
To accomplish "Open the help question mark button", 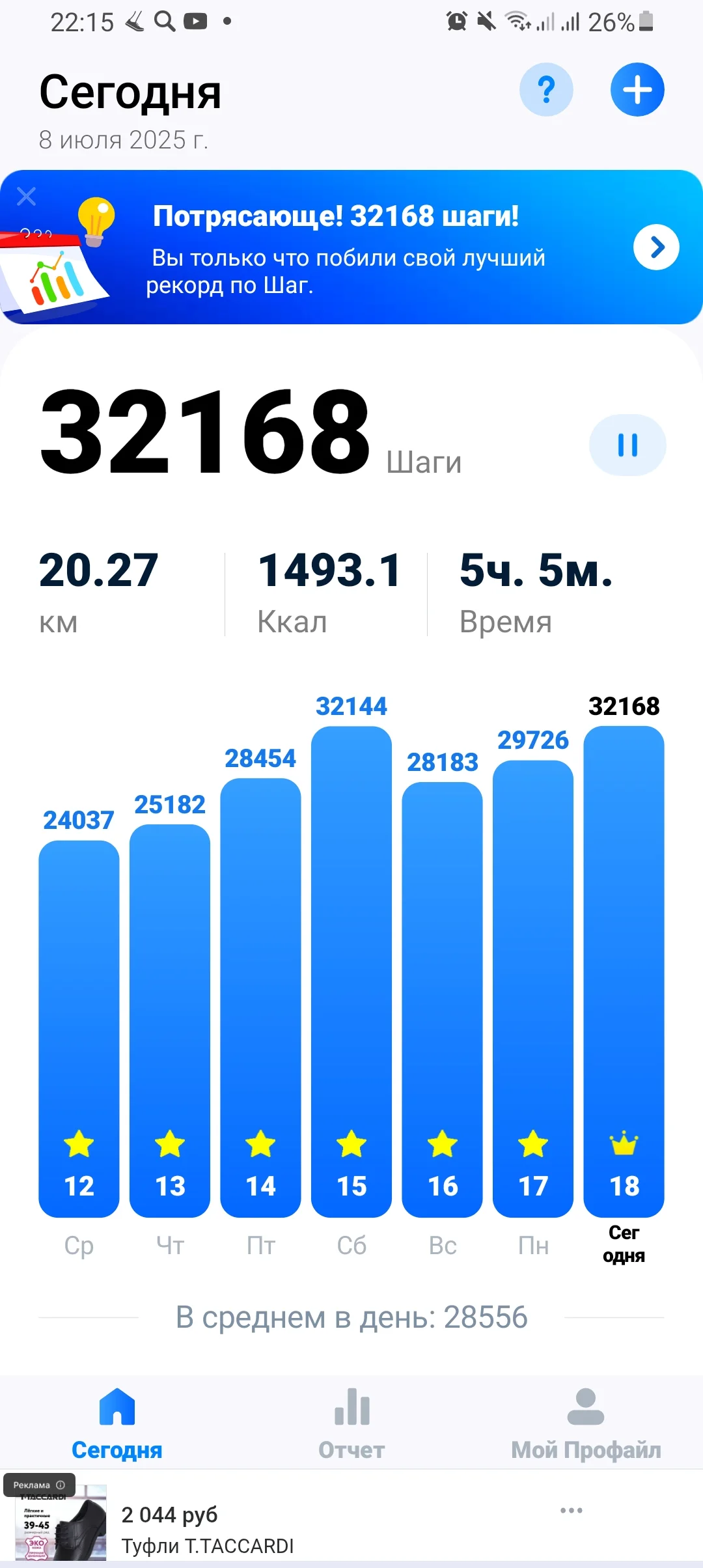I will (x=546, y=90).
